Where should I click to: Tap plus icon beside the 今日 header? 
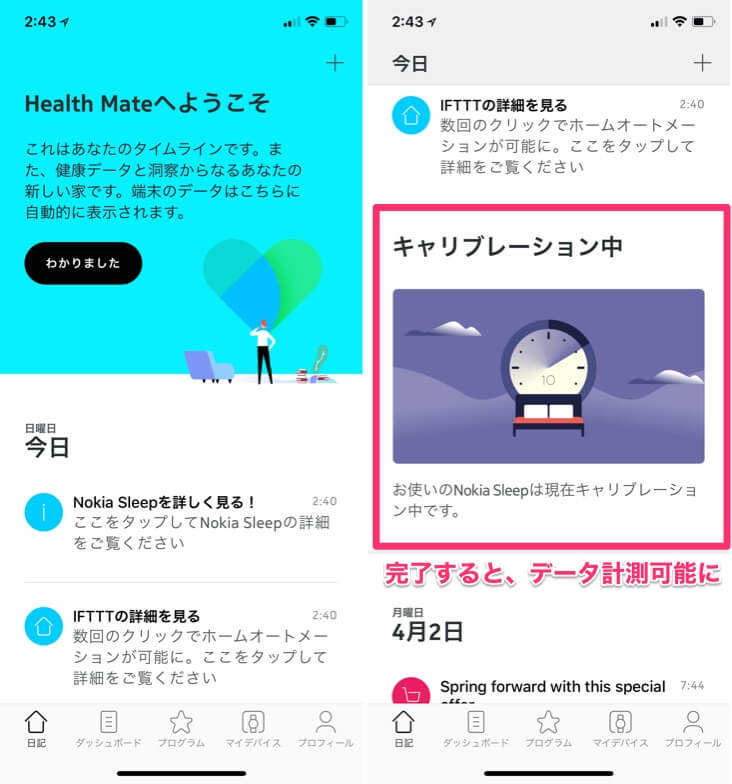(703, 63)
